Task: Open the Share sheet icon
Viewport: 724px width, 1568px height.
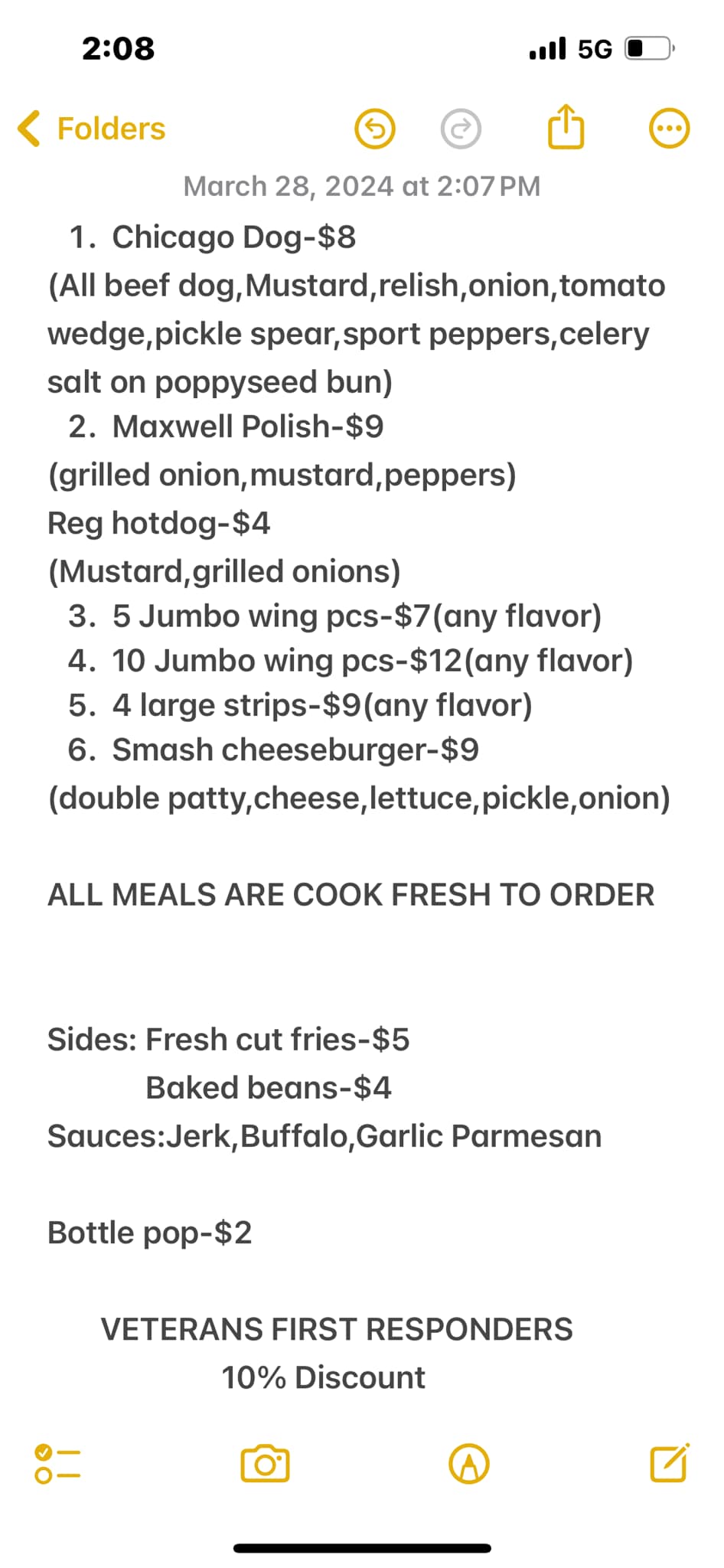Action: click(566, 126)
